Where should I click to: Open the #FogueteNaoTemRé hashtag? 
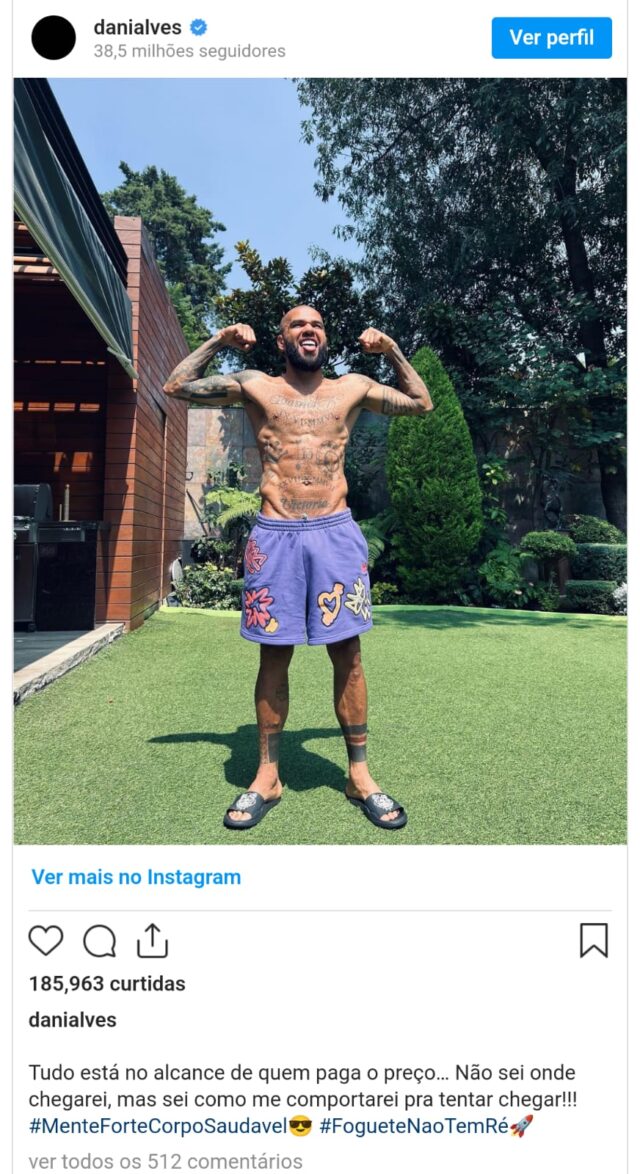(414, 1126)
